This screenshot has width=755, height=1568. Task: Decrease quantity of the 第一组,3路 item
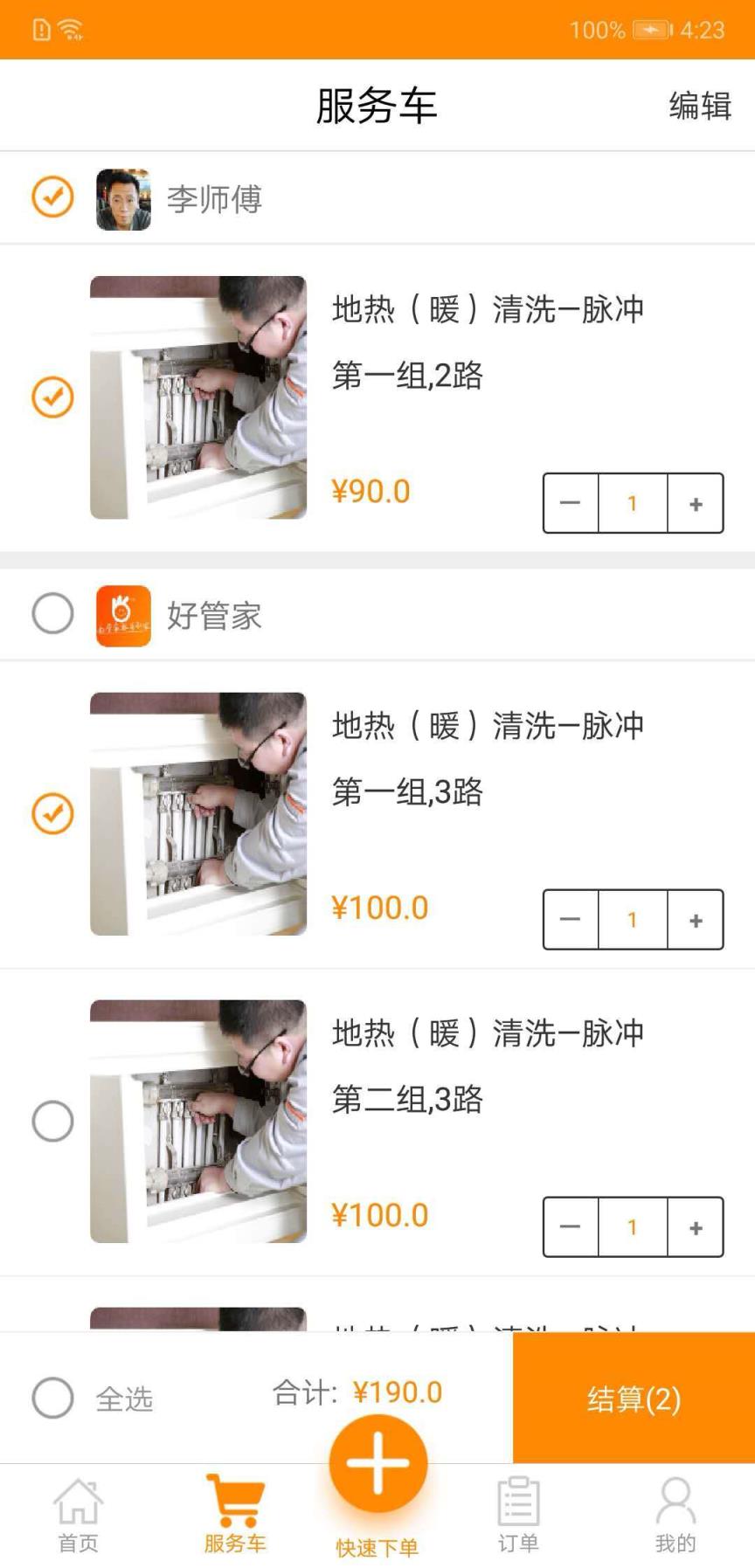tap(570, 920)
